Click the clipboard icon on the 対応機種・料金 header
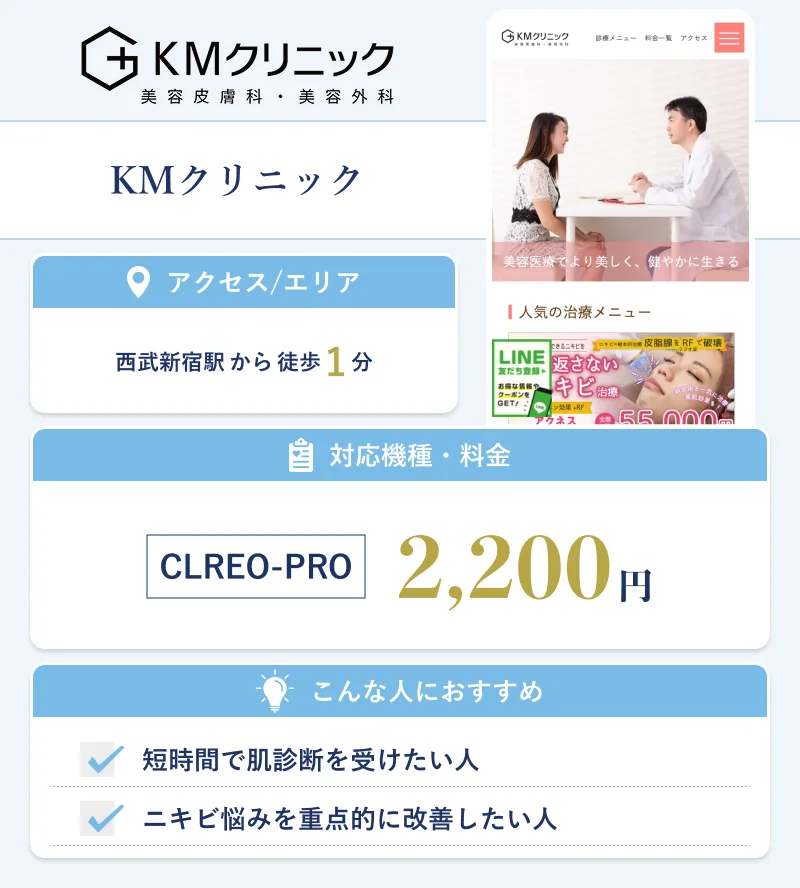This screenshot has width=800, height=888. coord(299,456)
